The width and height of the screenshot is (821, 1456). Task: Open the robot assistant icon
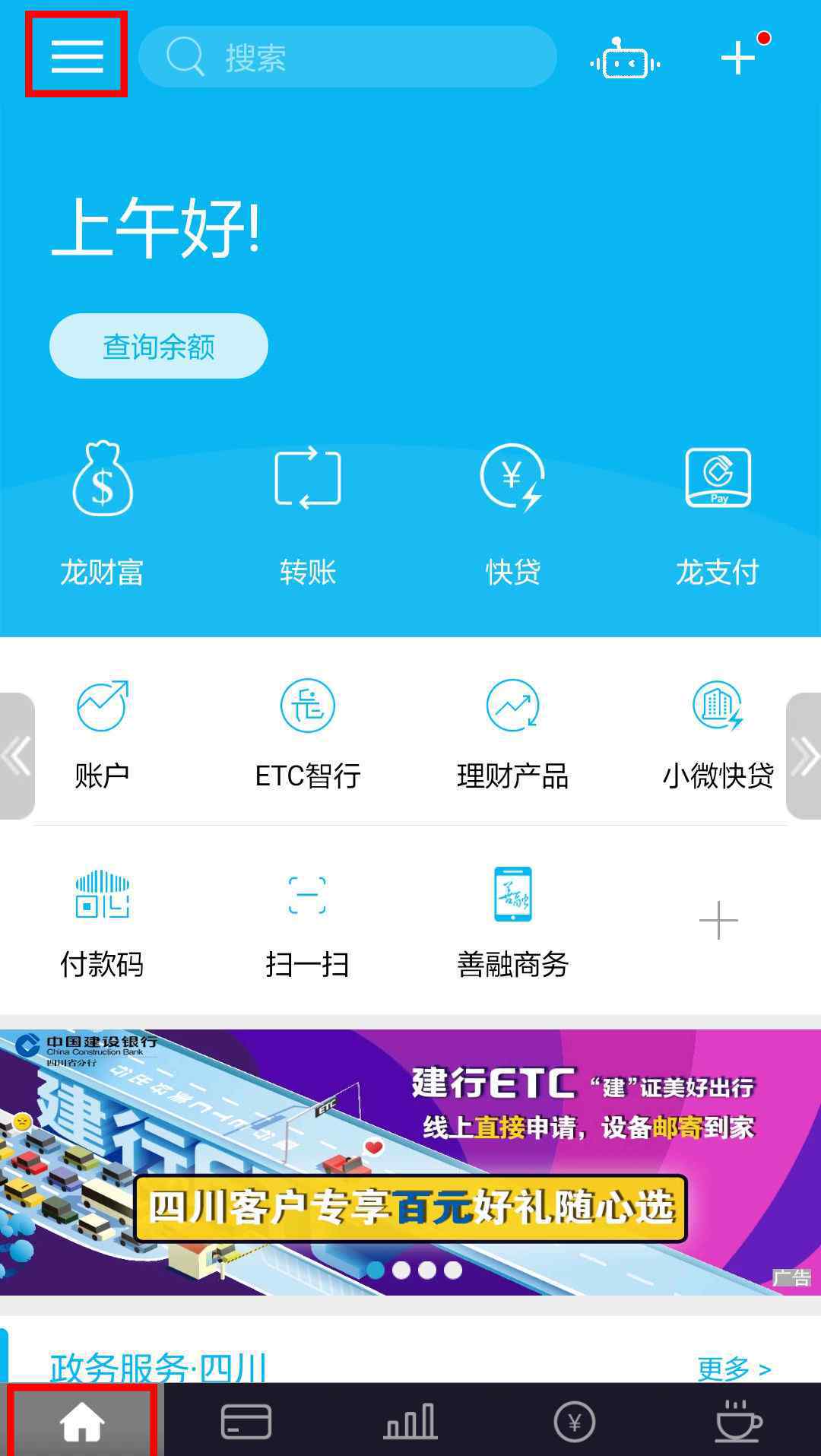625,59
